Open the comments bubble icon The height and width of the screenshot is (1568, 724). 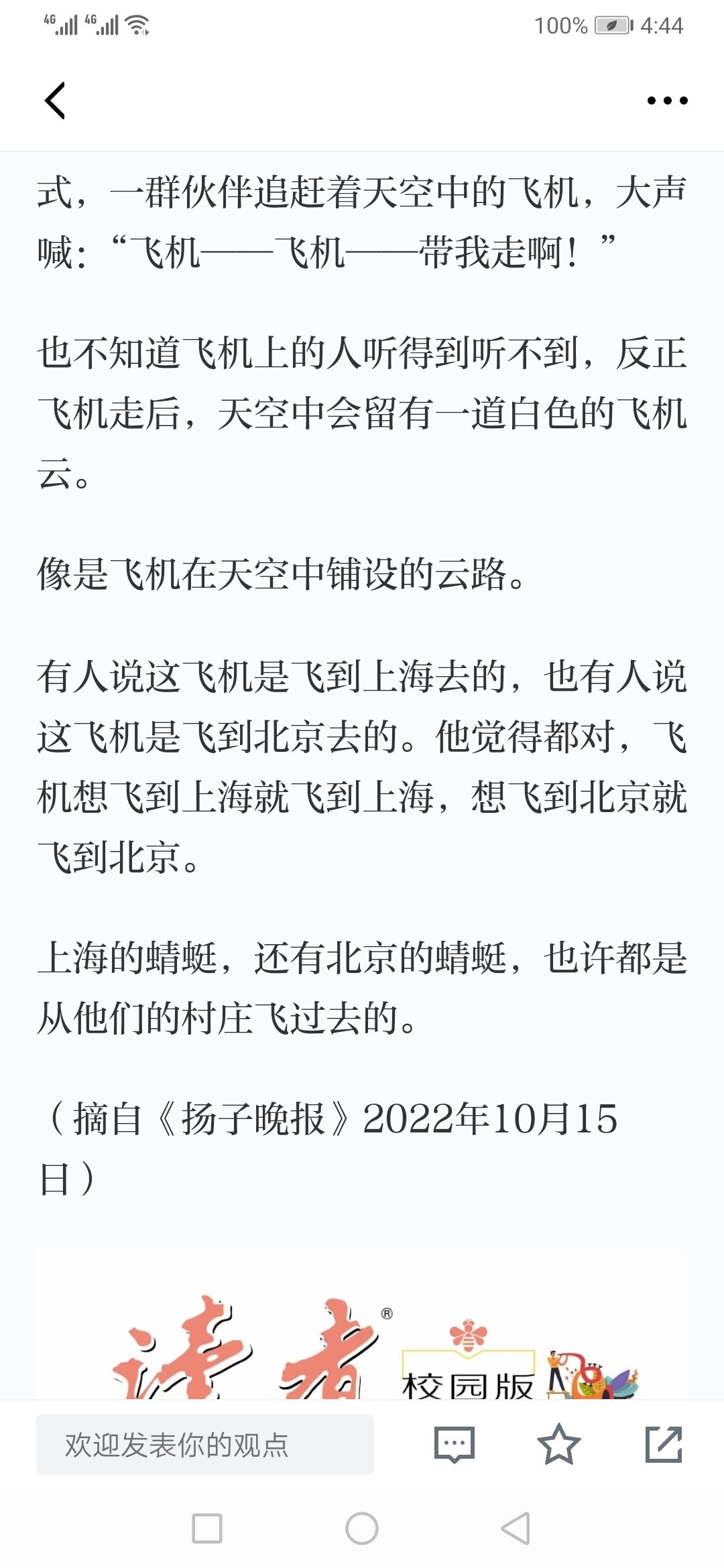tap(455, 1445)
